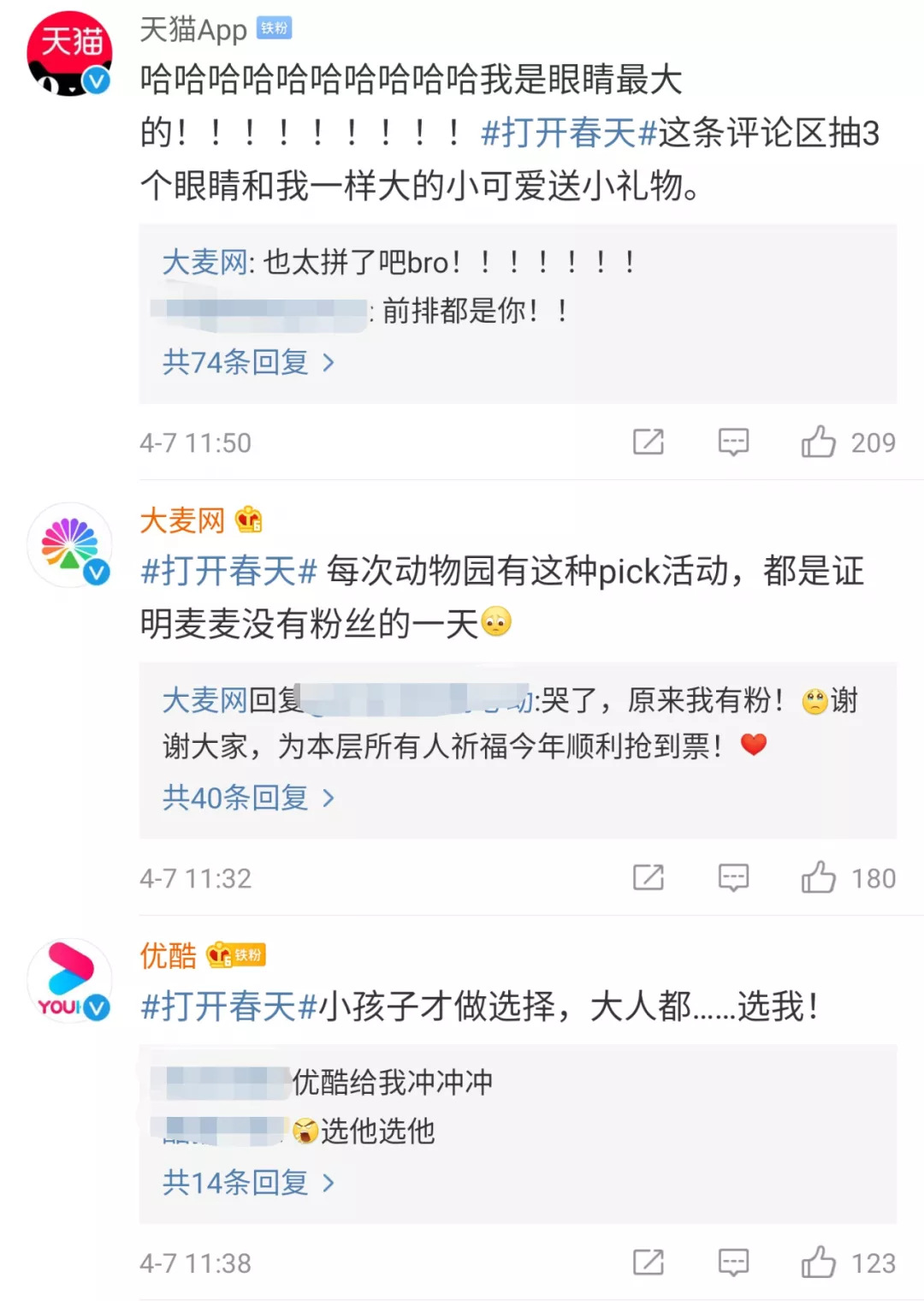Screen dimensions: 924x1301
Task: Repost the 大麦网 comment
Action: tap(648, 877)
